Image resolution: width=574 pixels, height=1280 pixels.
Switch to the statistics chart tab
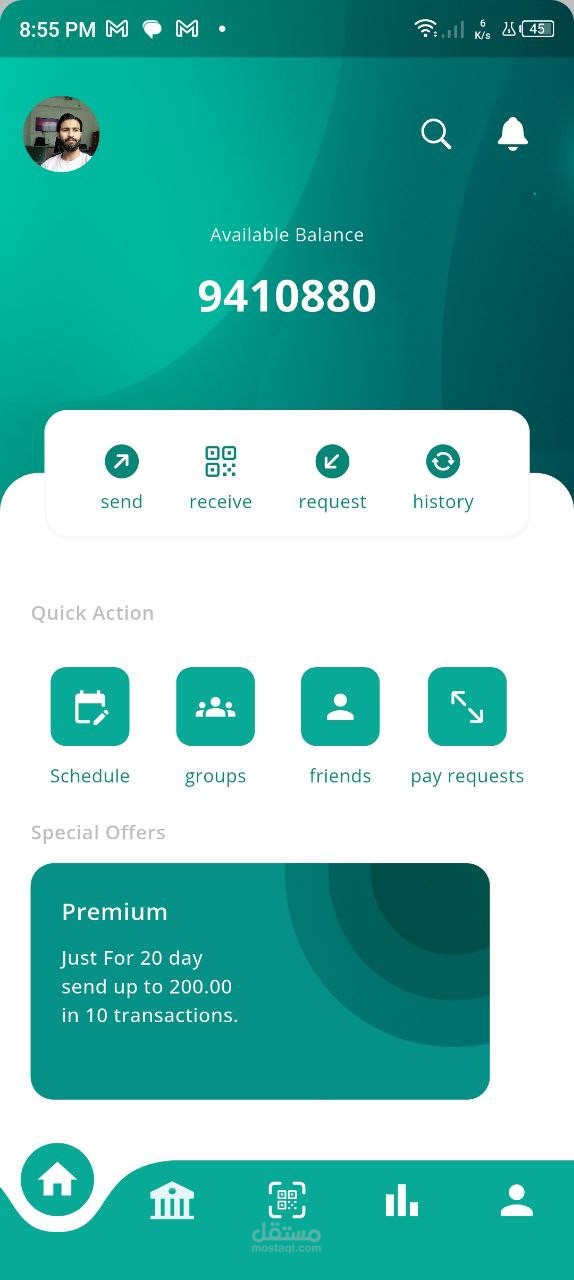(402, 1200)
